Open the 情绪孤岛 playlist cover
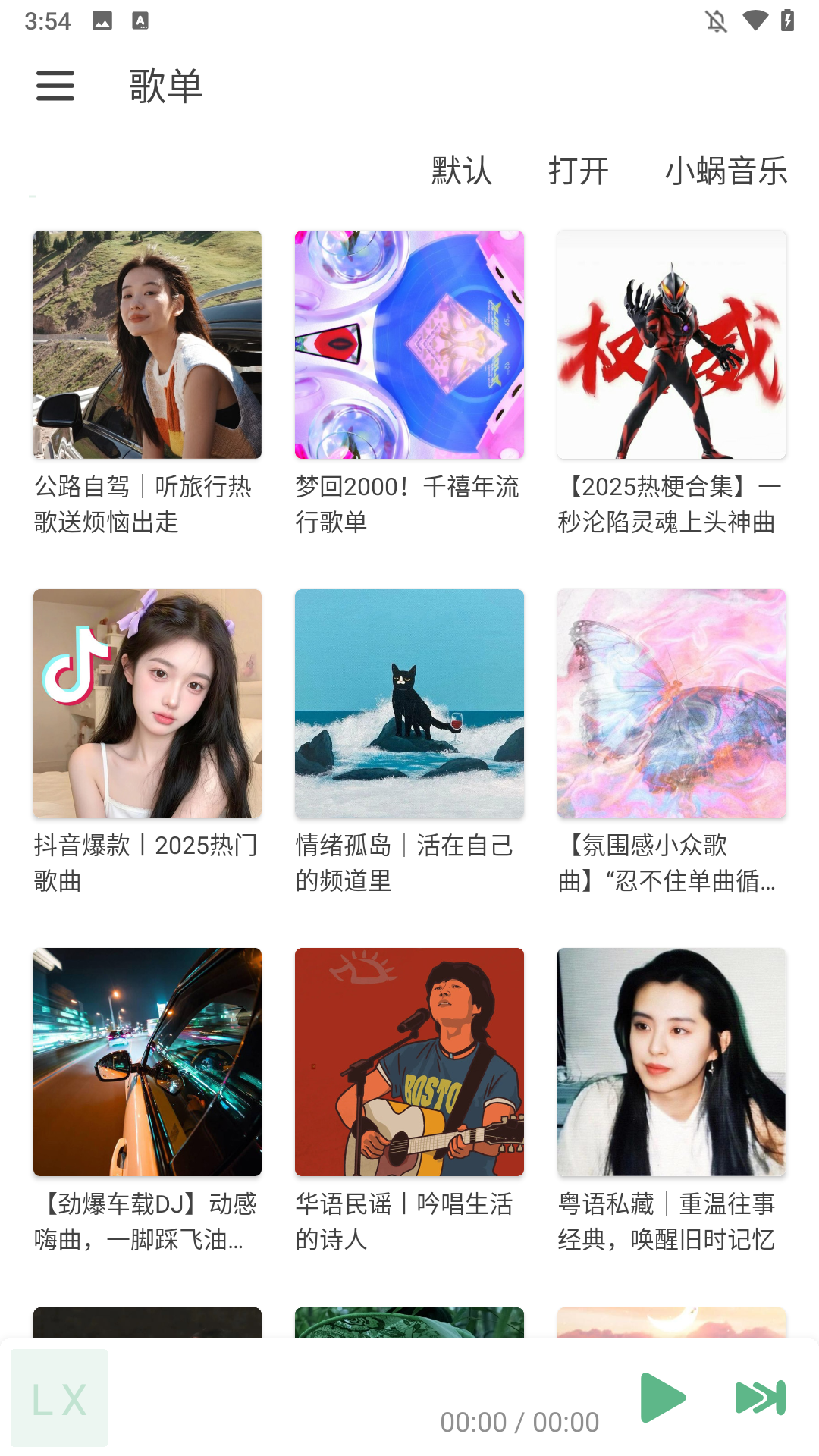Screen dimensions: 819x1456 [409, 704]
